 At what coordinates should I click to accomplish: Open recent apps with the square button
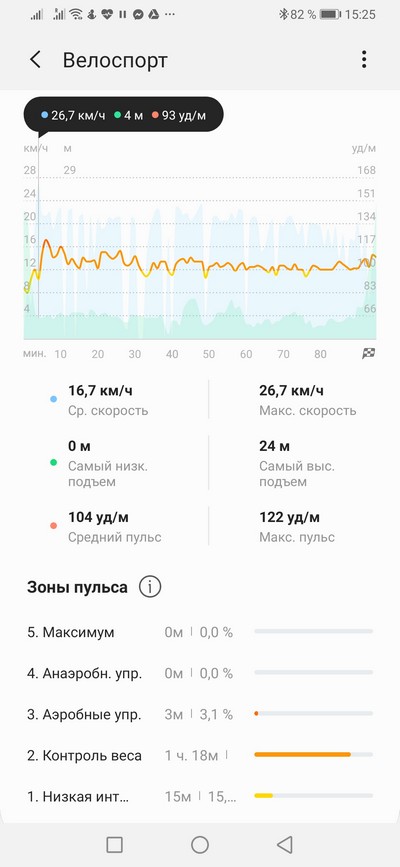[115, 844]
